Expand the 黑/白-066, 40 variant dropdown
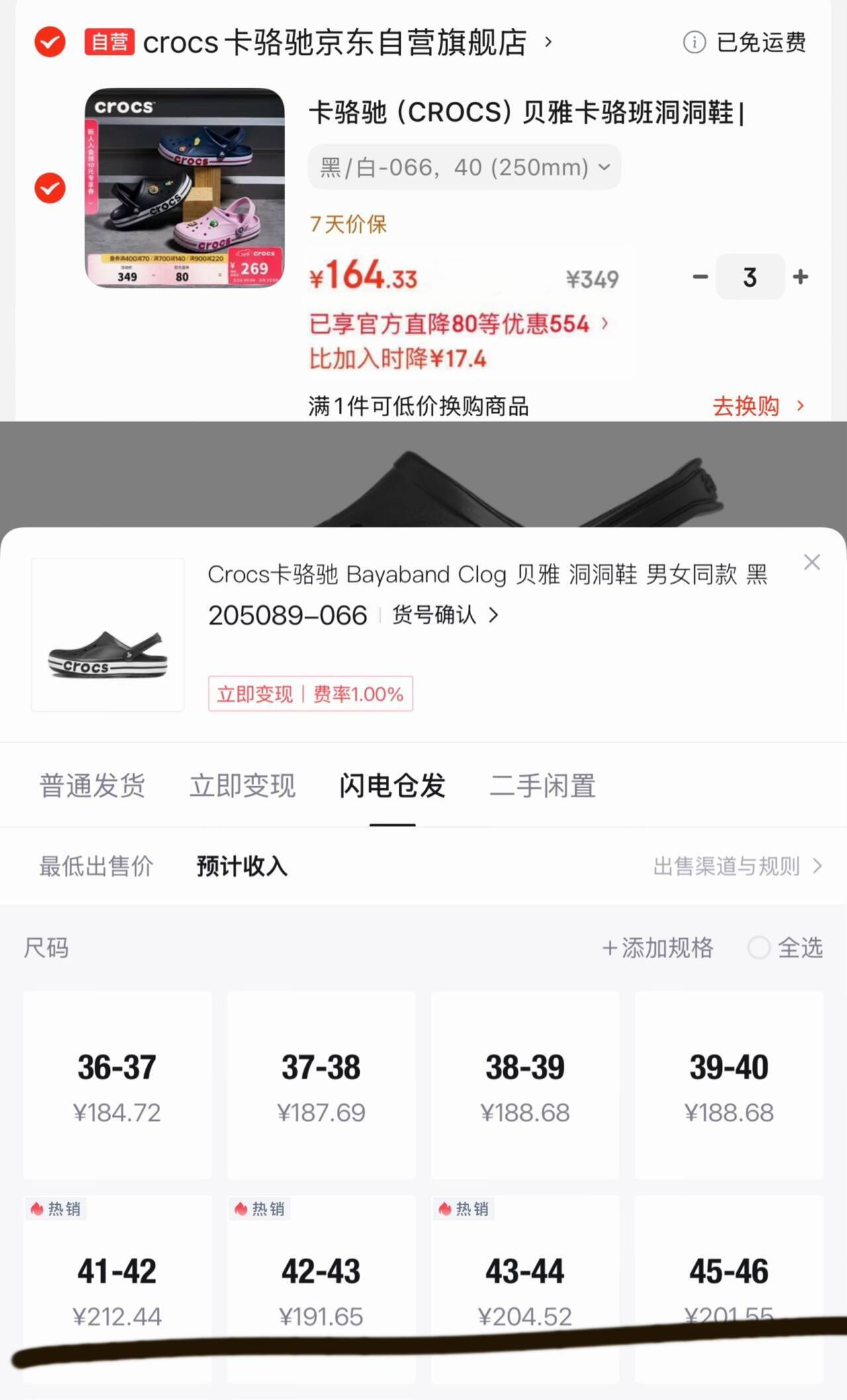The image size is (847, 1400). pyautogui.click(x=465, y=167)
